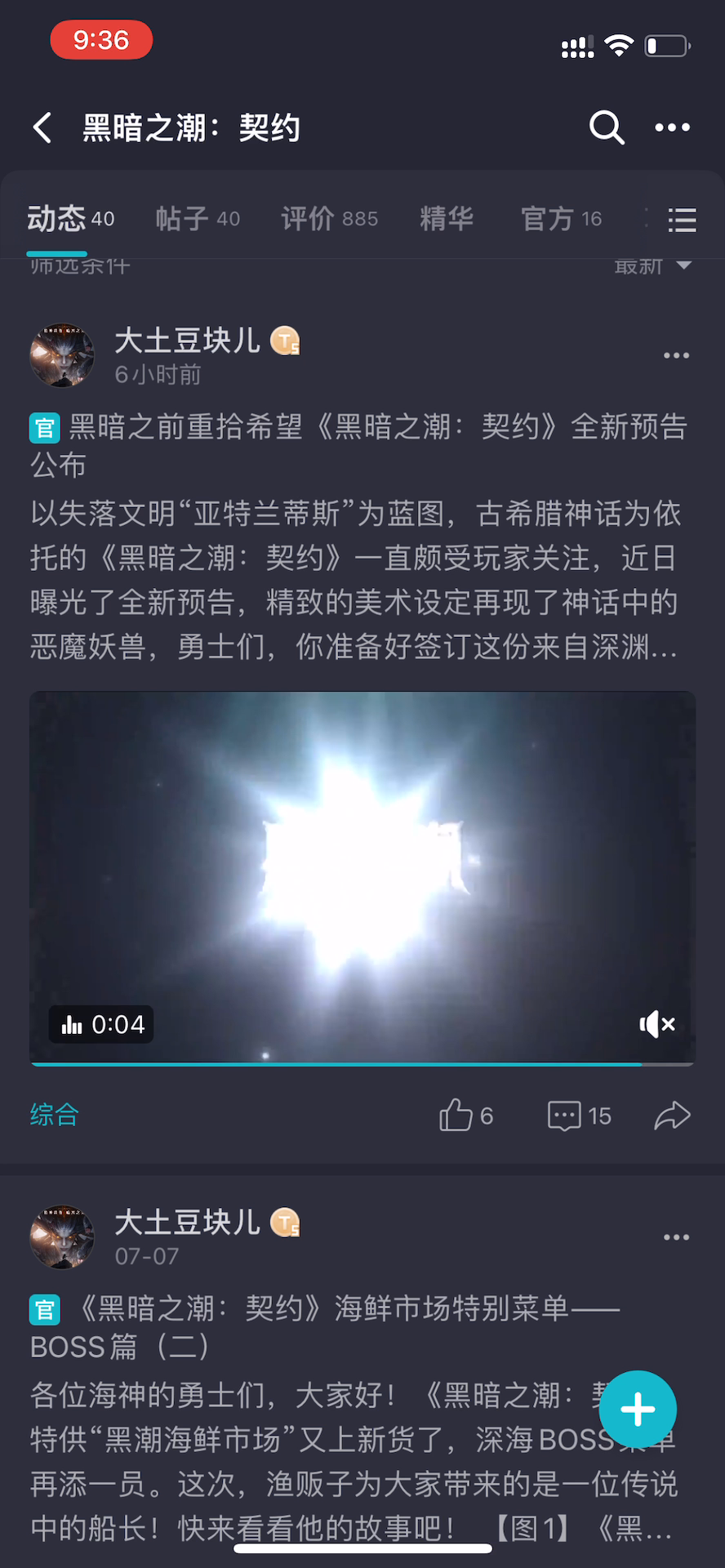
Task: Go back from the game forum page
Action: click(42, 128)
